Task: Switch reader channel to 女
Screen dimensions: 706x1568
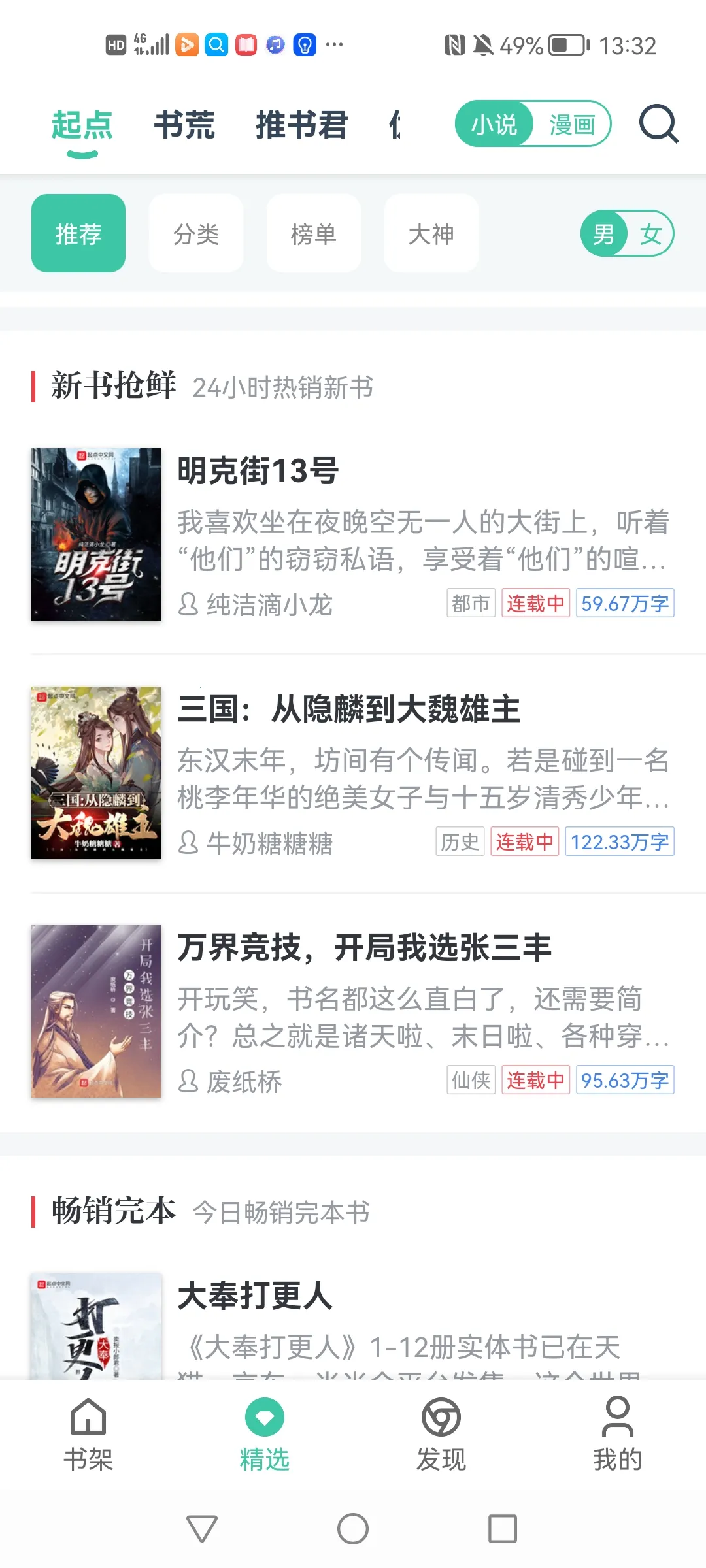Action: click(x=651, y=233)
